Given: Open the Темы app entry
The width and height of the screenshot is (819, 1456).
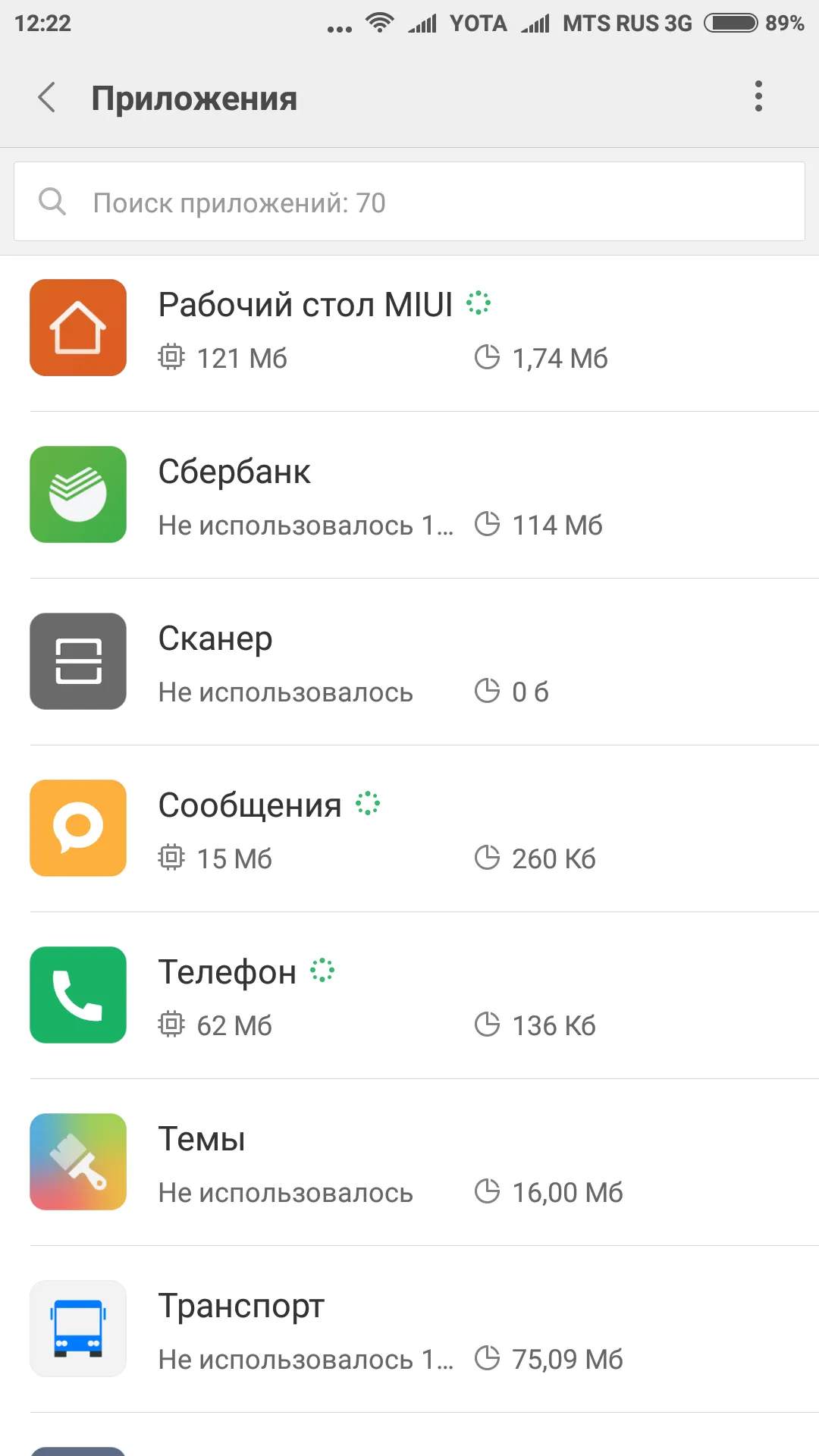Looking at the screenshot, I should click(x=409, y=1162).
